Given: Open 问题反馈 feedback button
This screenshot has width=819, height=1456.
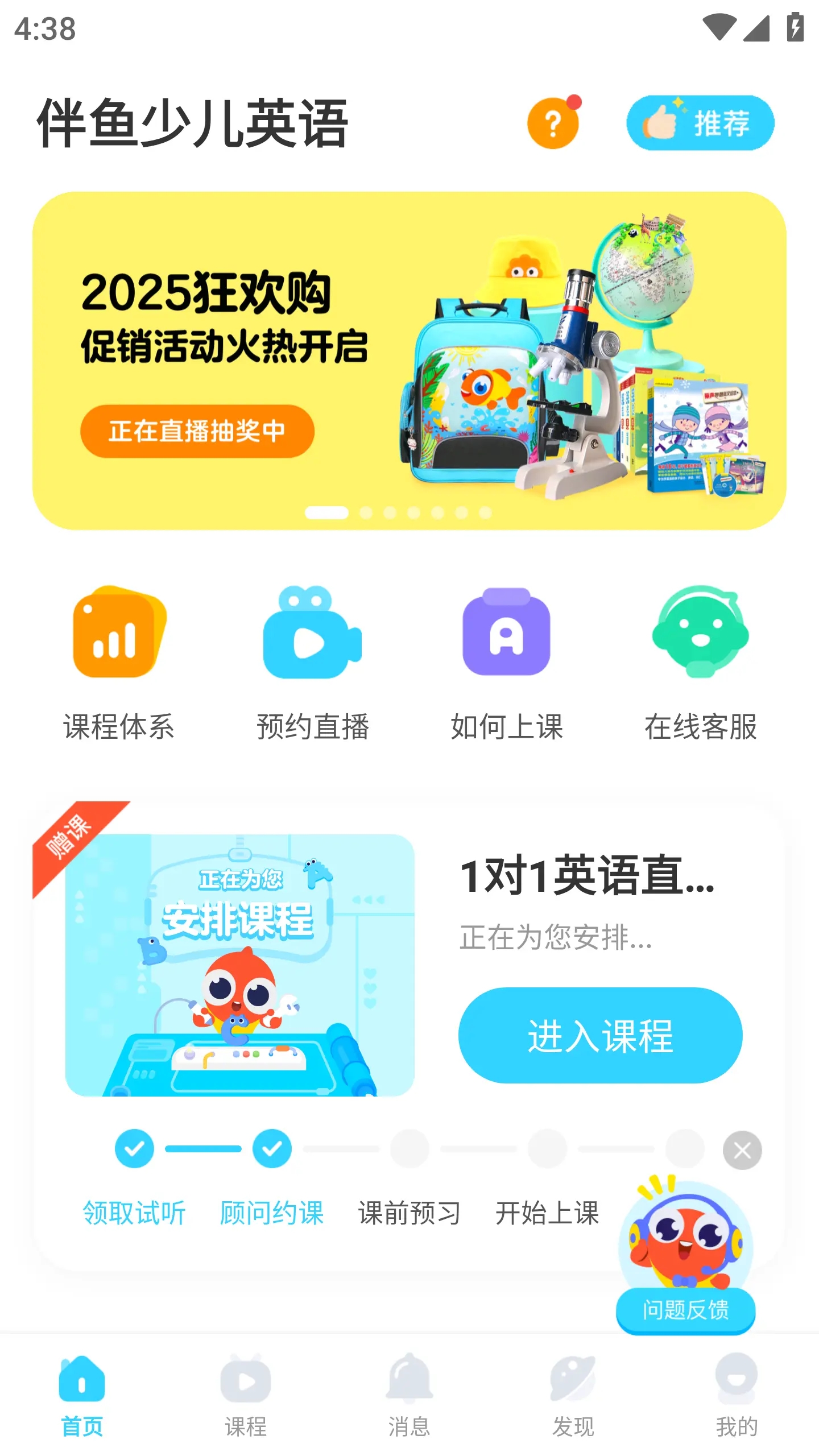Looking at the screenshot, I should 685,1310.
